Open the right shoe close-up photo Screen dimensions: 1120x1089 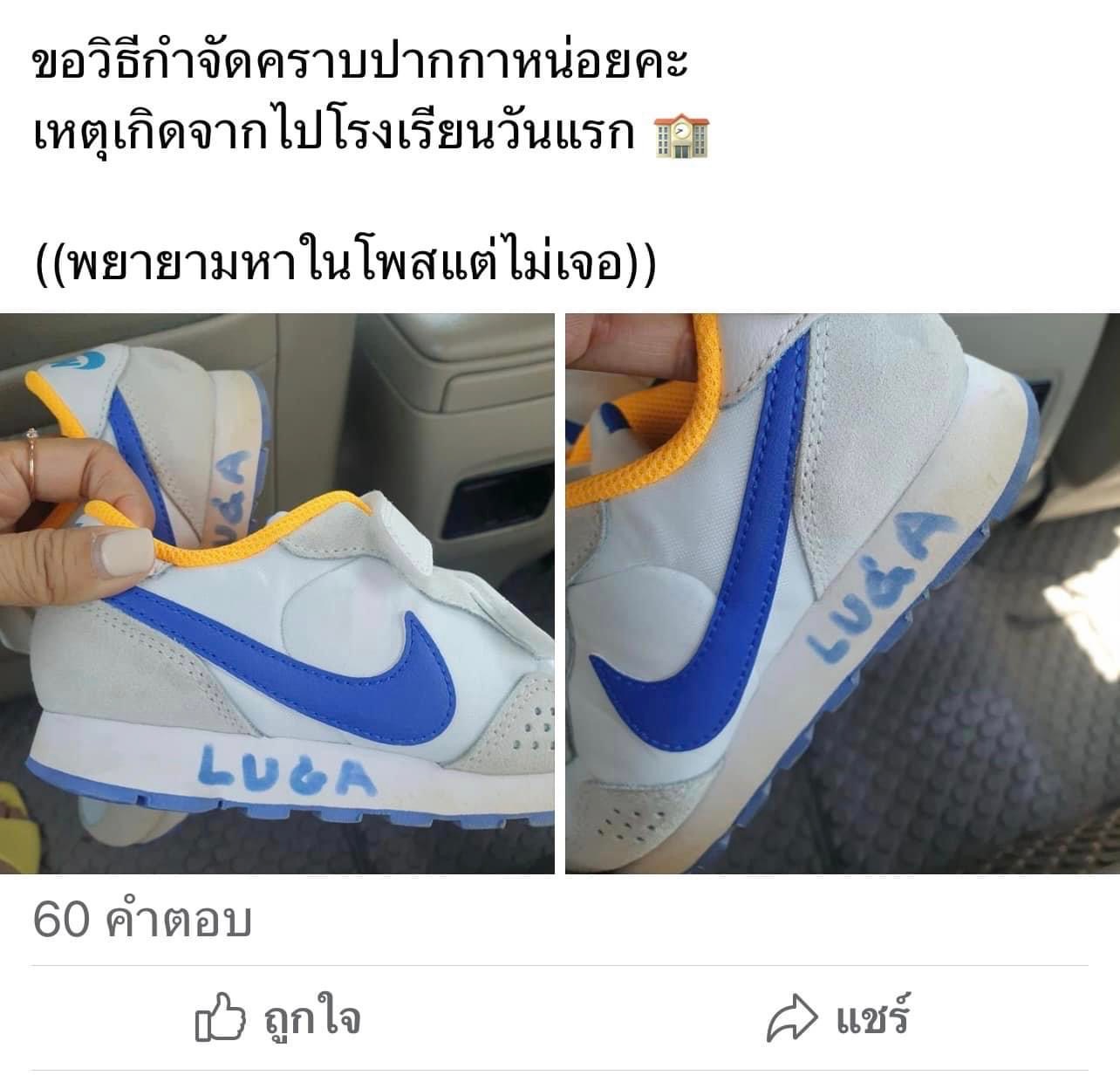[x=842, y=593]
